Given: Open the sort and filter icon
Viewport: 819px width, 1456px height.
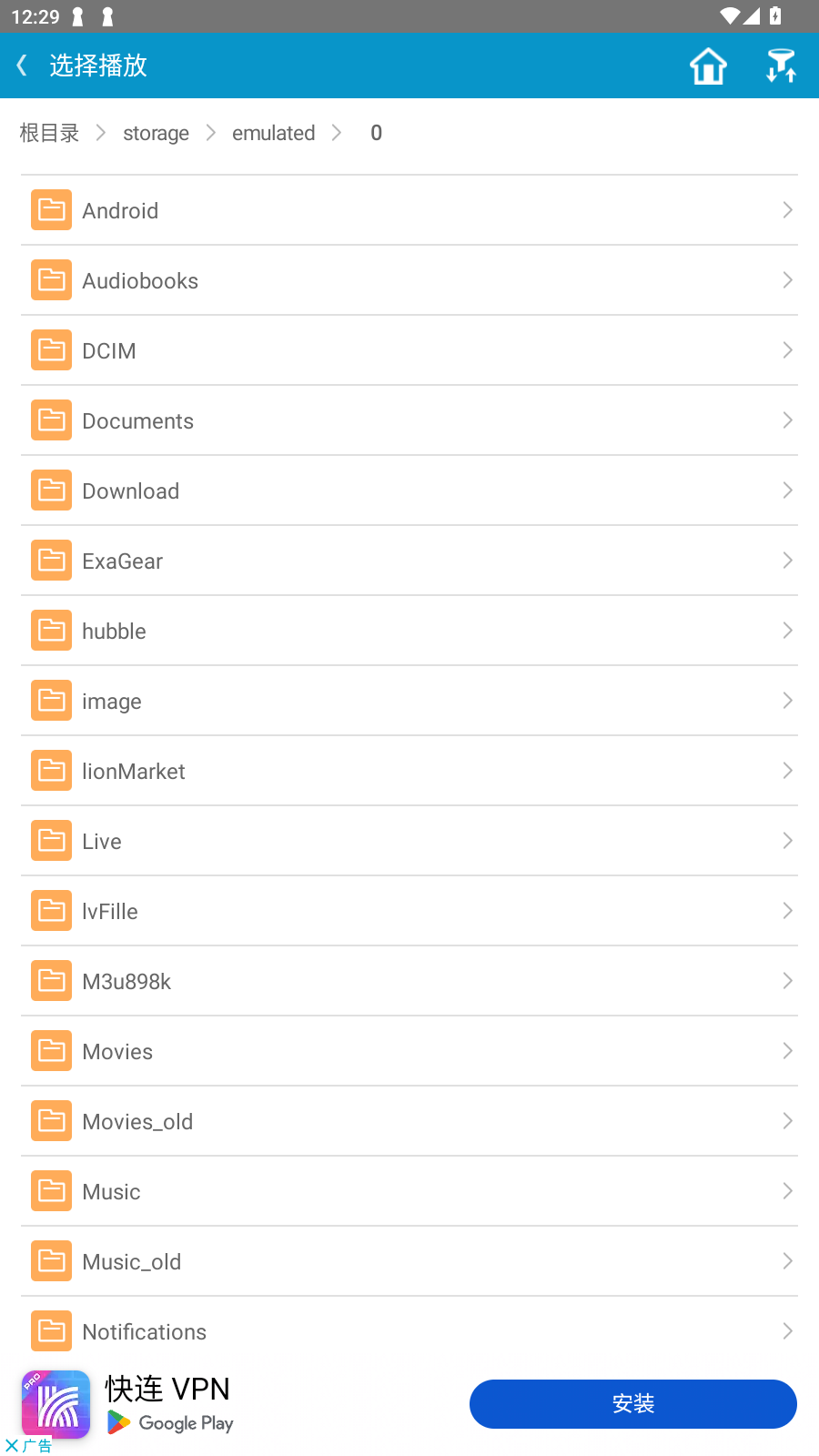Looking at the screenshot, I should coord(781,66).
